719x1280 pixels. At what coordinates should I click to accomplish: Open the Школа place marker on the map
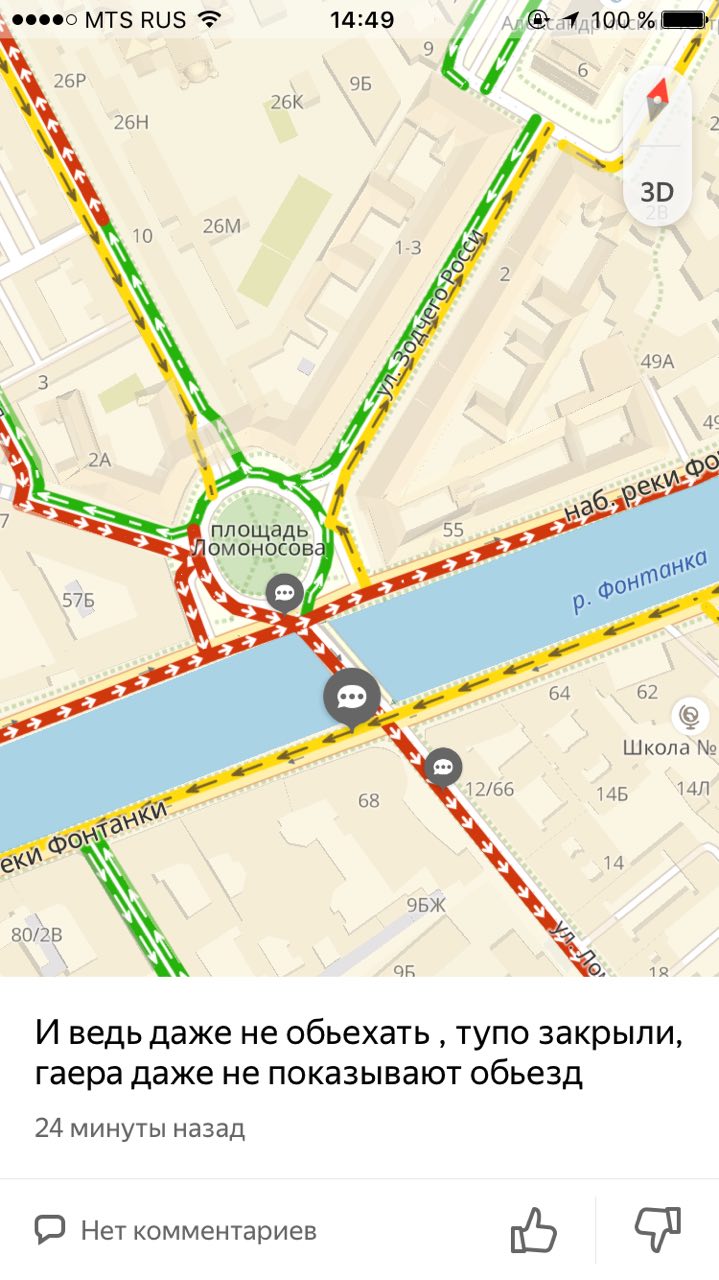[x=688, y=716]
